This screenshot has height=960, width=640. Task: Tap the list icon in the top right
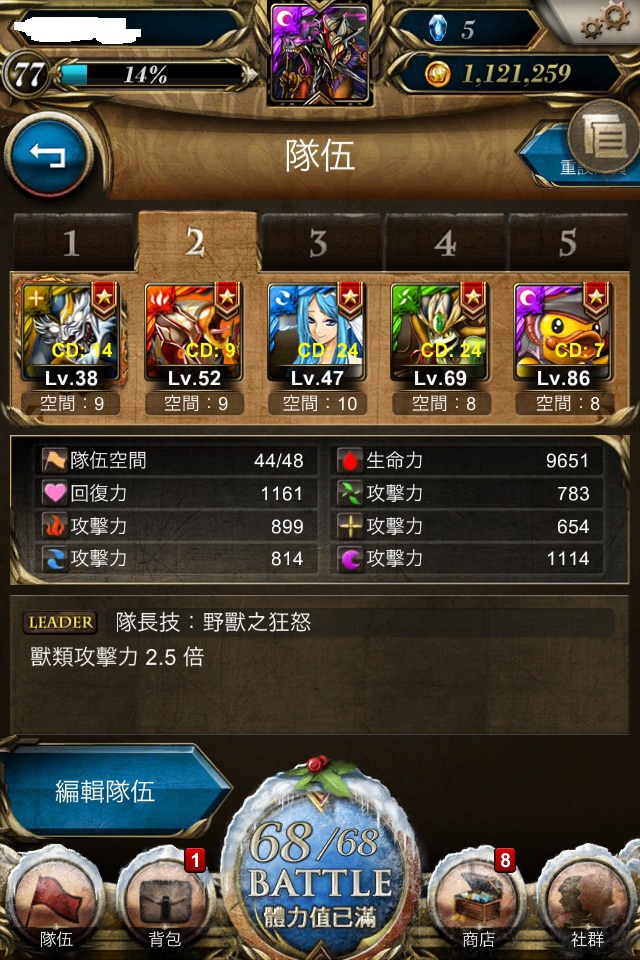point(606,137)
